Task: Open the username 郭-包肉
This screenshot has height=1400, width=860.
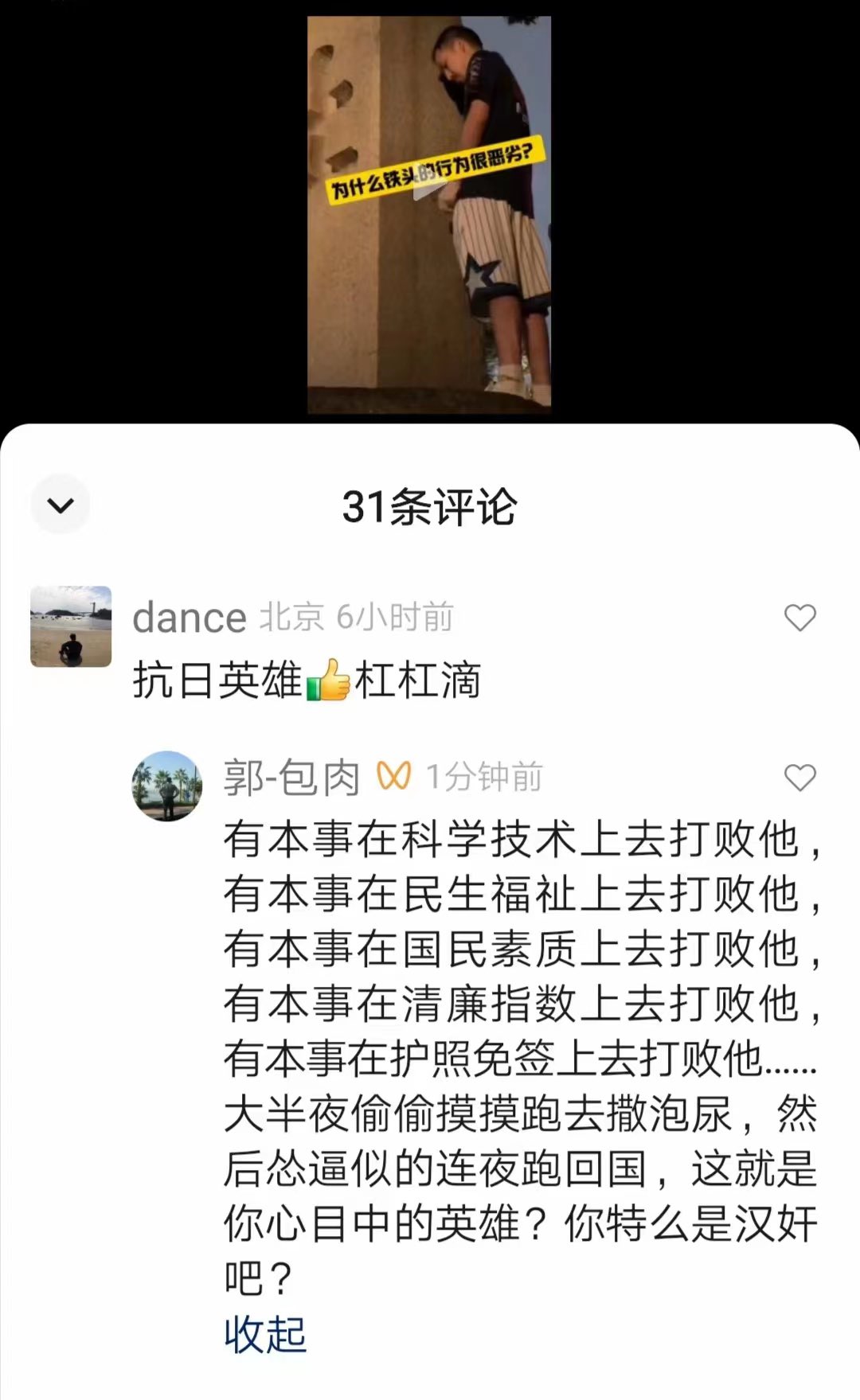Action: 291,778
